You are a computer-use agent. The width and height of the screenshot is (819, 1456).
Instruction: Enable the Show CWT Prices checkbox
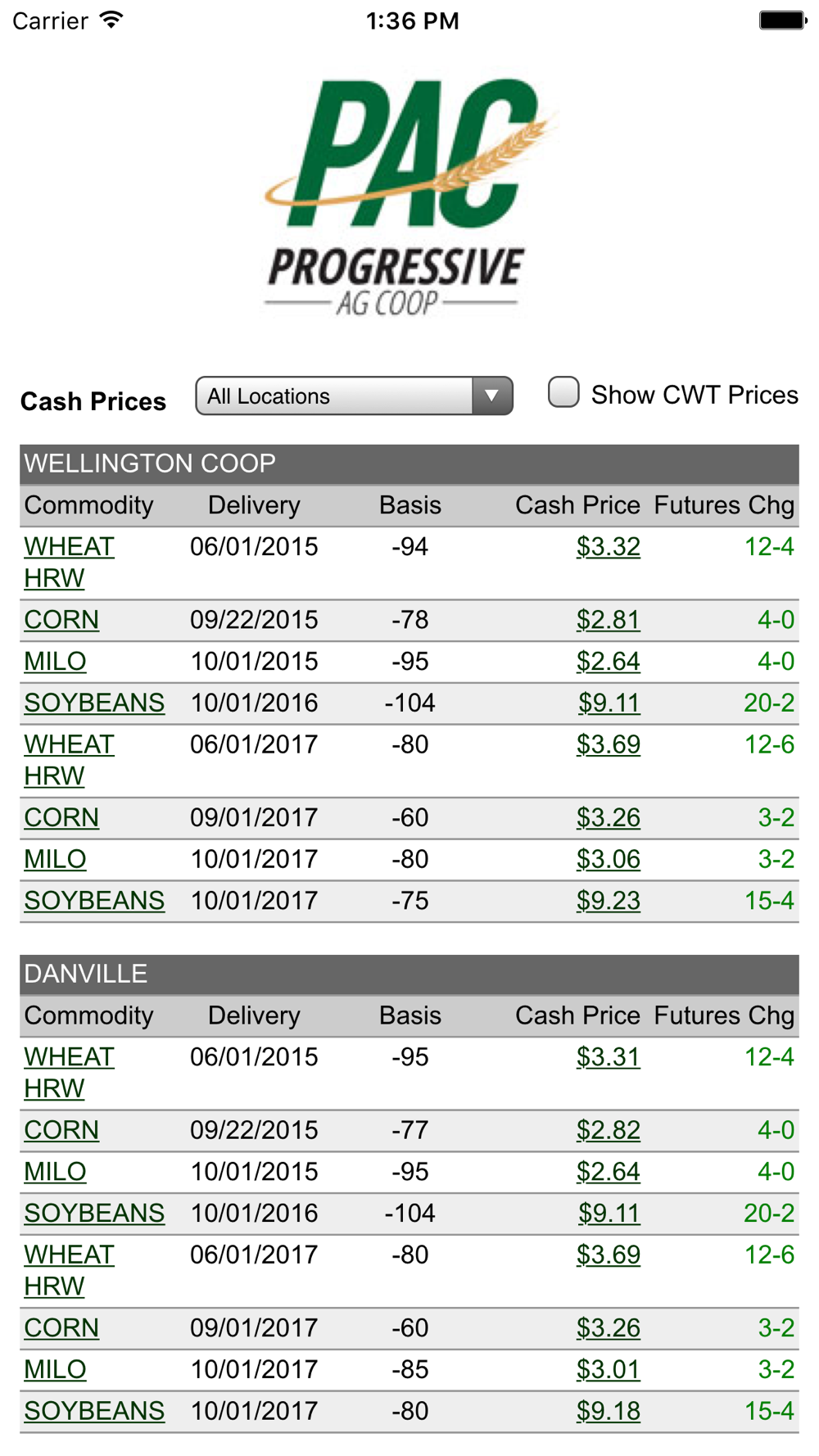563,392
